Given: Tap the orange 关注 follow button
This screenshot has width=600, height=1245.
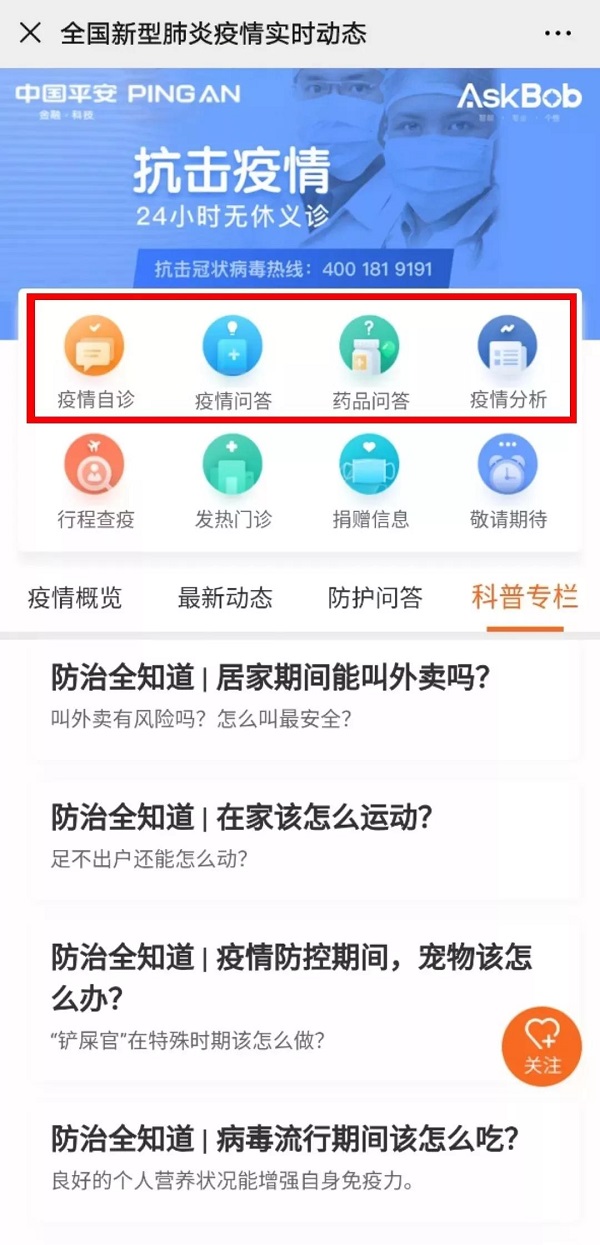Looking at the screenshot, I should (x=542, y=1046).
